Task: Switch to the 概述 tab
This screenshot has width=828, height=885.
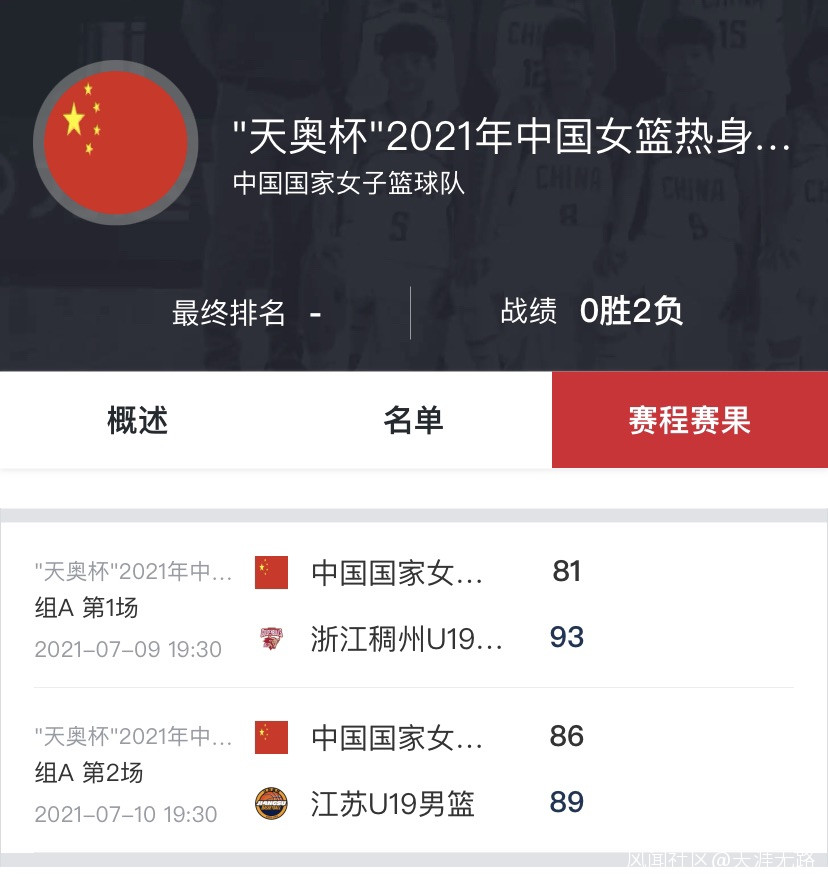Action: (138, 421)
